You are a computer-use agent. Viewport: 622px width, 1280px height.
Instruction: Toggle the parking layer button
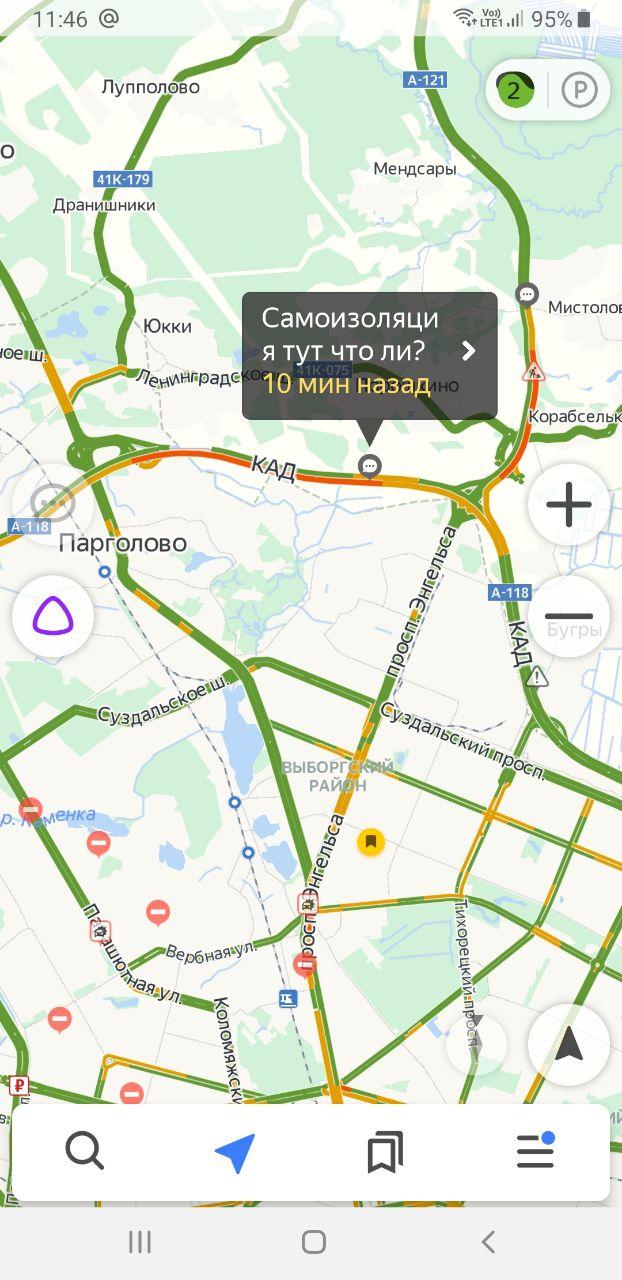[579, 91]
